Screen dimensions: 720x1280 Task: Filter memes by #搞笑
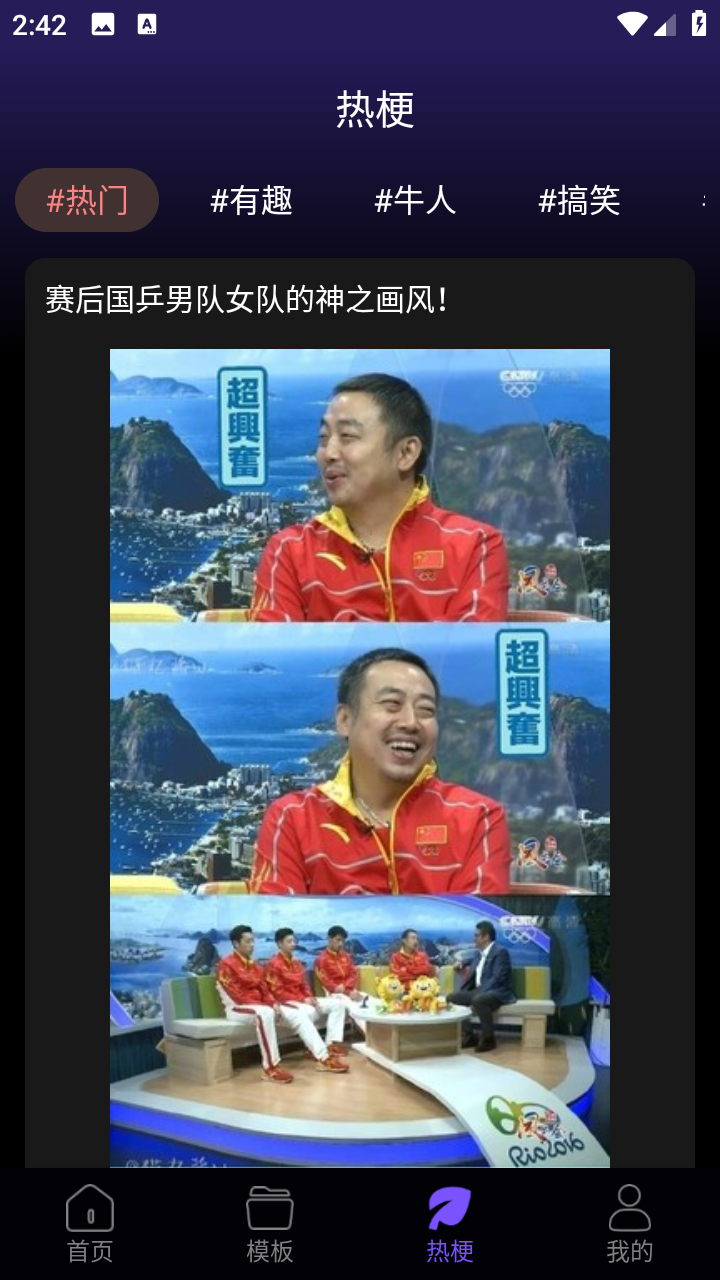pos(579,200)
